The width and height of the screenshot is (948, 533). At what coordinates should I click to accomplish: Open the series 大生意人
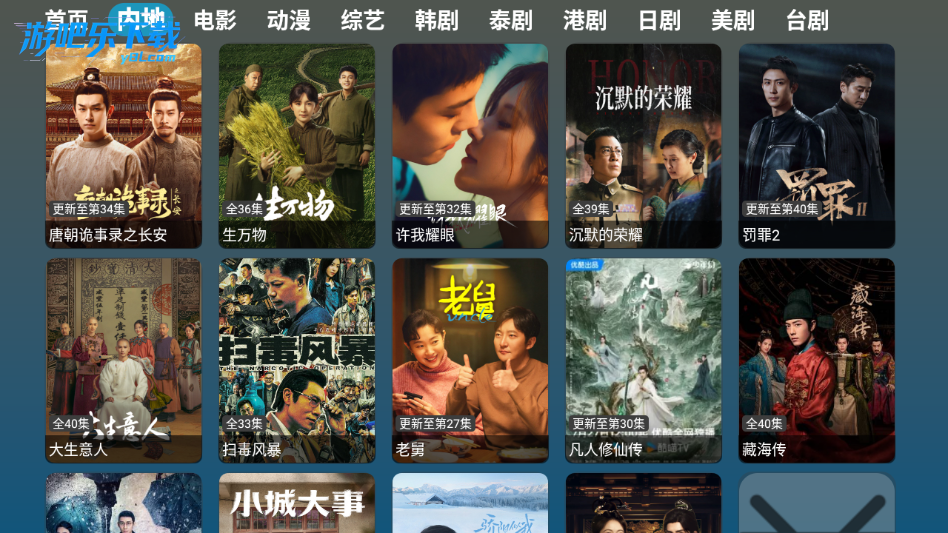[123, 360]
